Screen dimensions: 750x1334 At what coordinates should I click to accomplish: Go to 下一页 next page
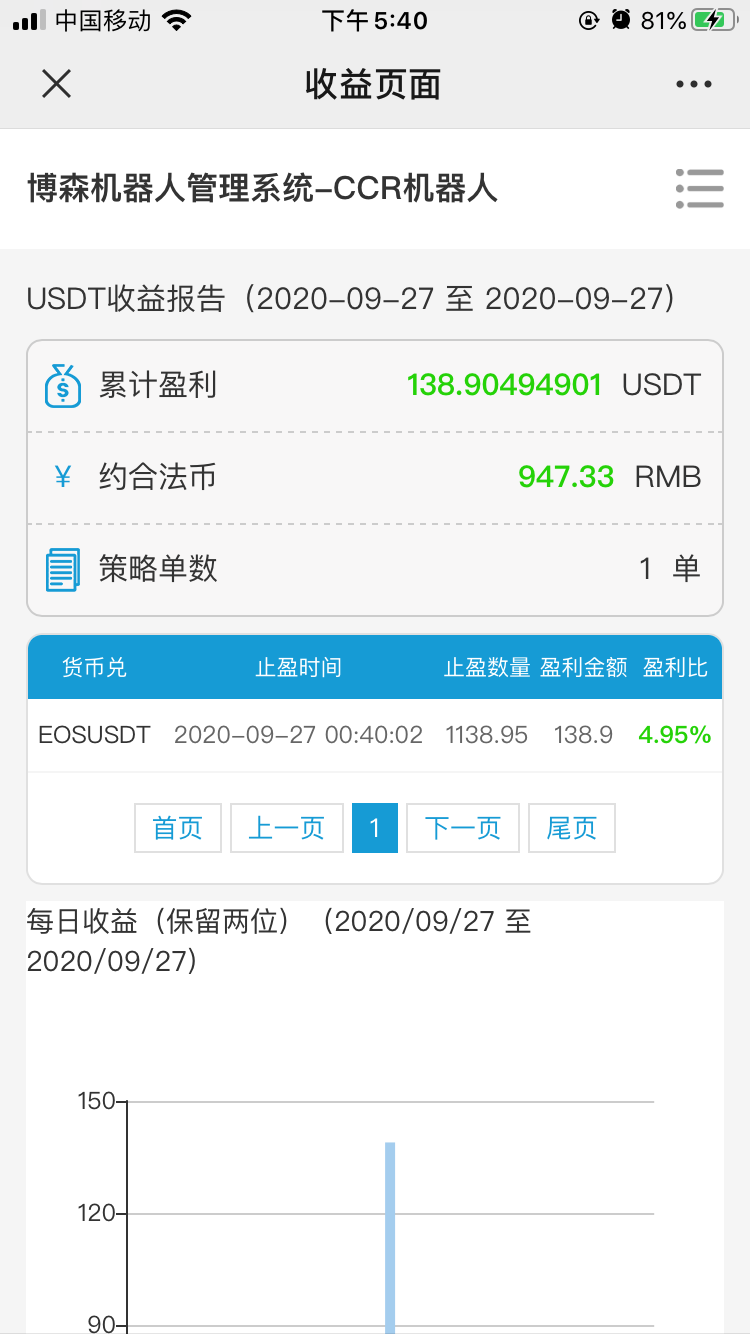pyautogui.click(x=463, y=828)
